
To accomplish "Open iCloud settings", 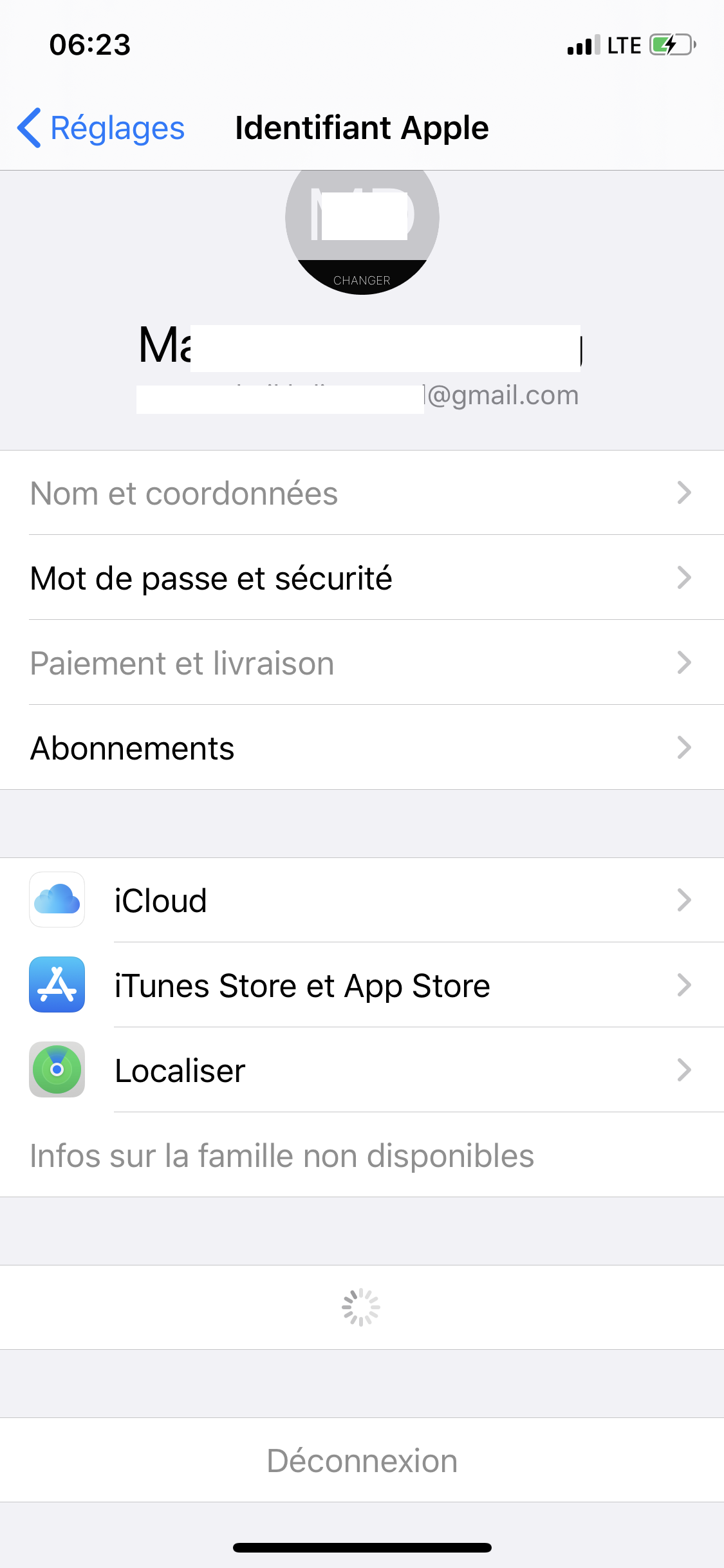I will [362, 901].
